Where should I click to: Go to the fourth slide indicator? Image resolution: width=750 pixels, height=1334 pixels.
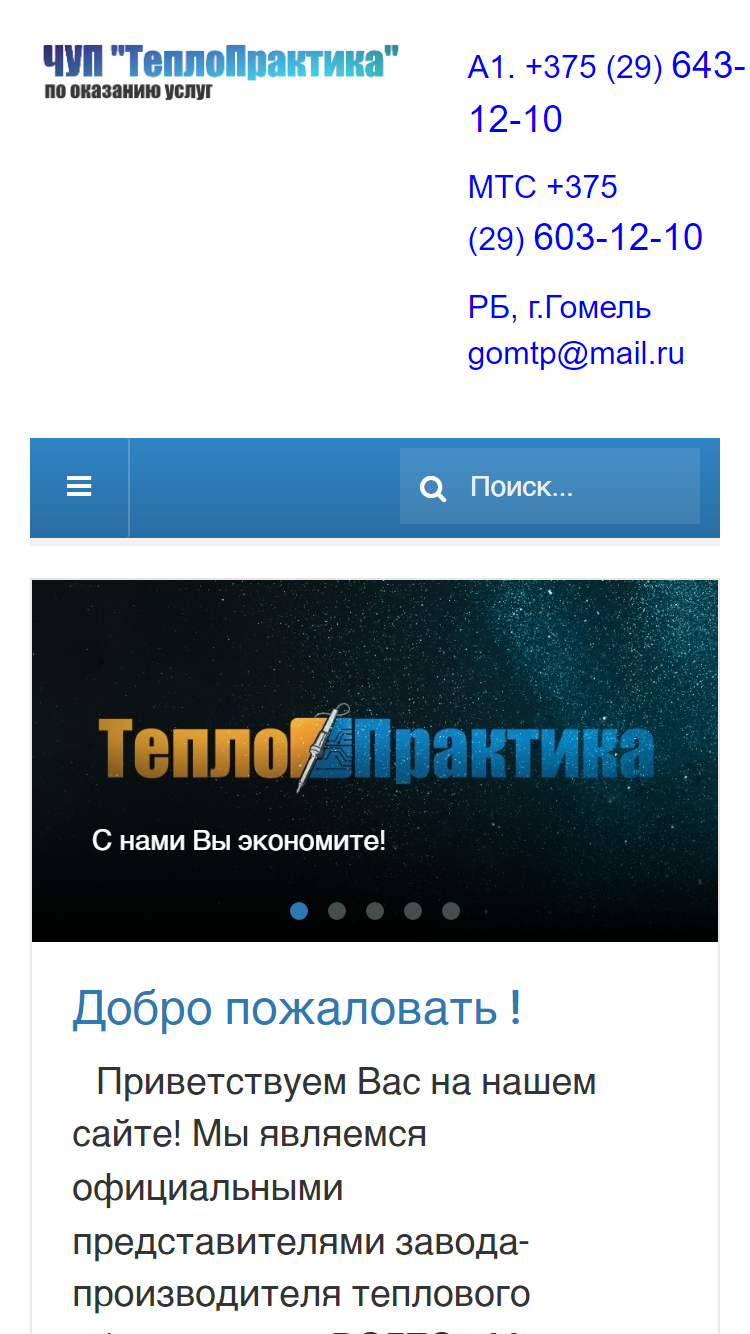coord(413,911)
